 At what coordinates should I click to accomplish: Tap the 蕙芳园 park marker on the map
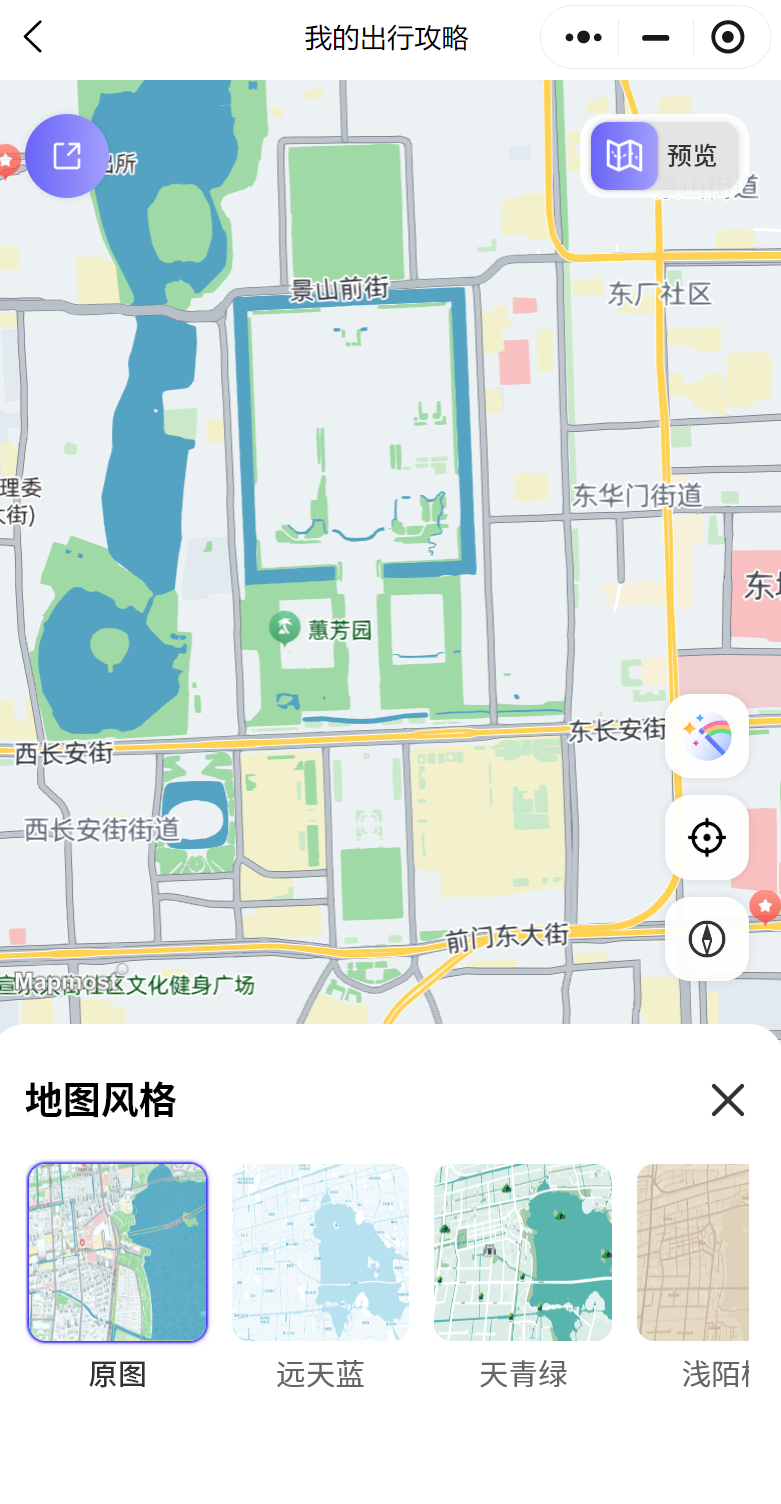[x=286, y=628]
